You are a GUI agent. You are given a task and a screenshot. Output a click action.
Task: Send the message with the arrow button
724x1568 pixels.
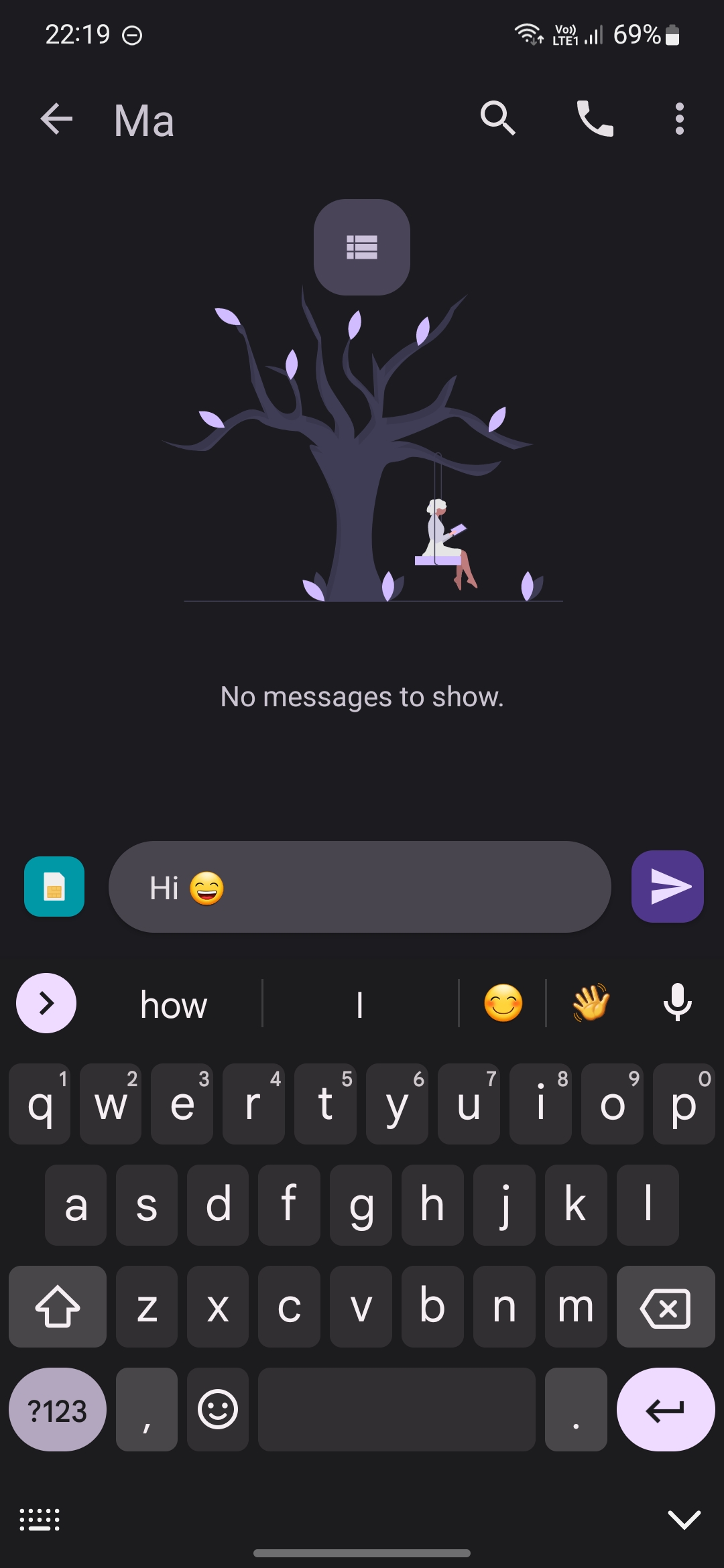[x=668, y=887]
